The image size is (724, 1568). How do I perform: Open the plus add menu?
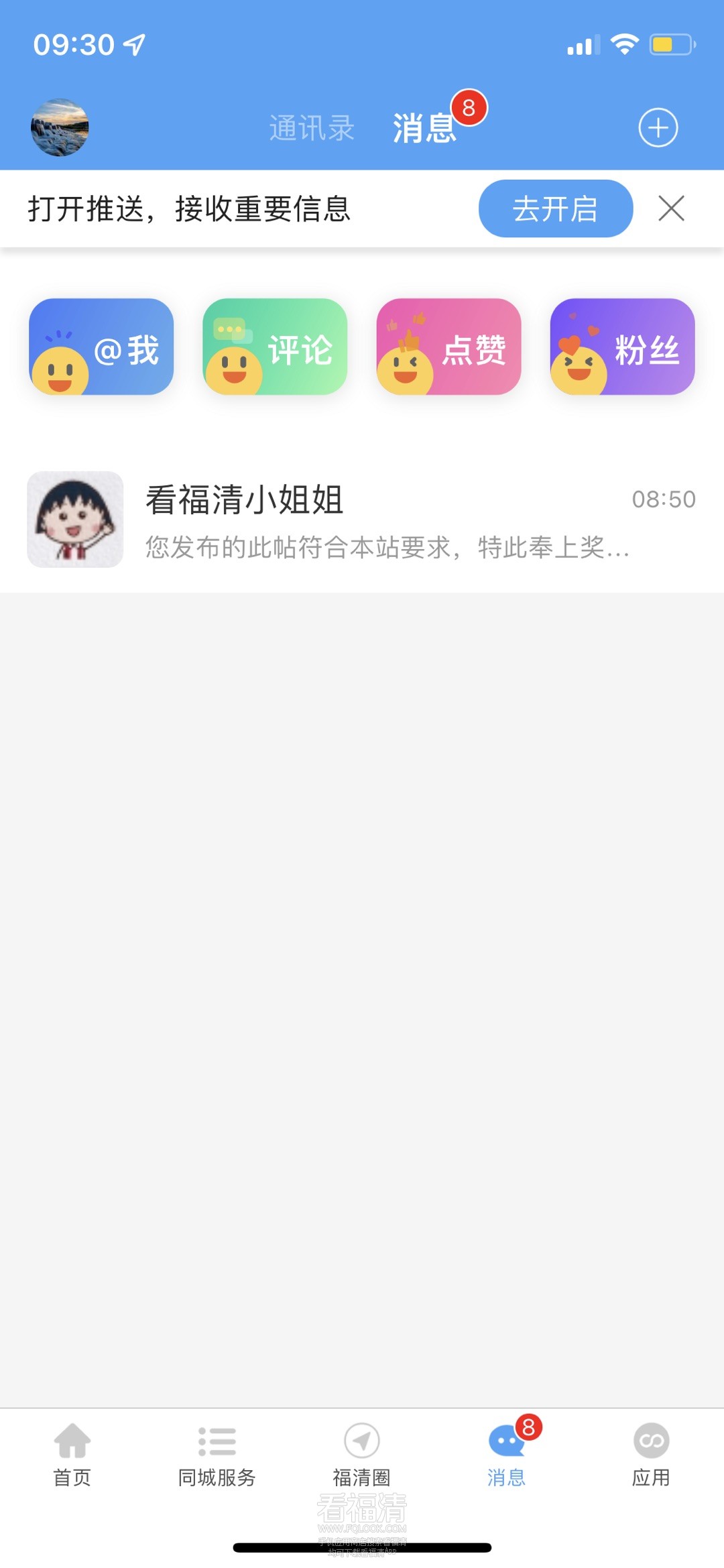658,127
